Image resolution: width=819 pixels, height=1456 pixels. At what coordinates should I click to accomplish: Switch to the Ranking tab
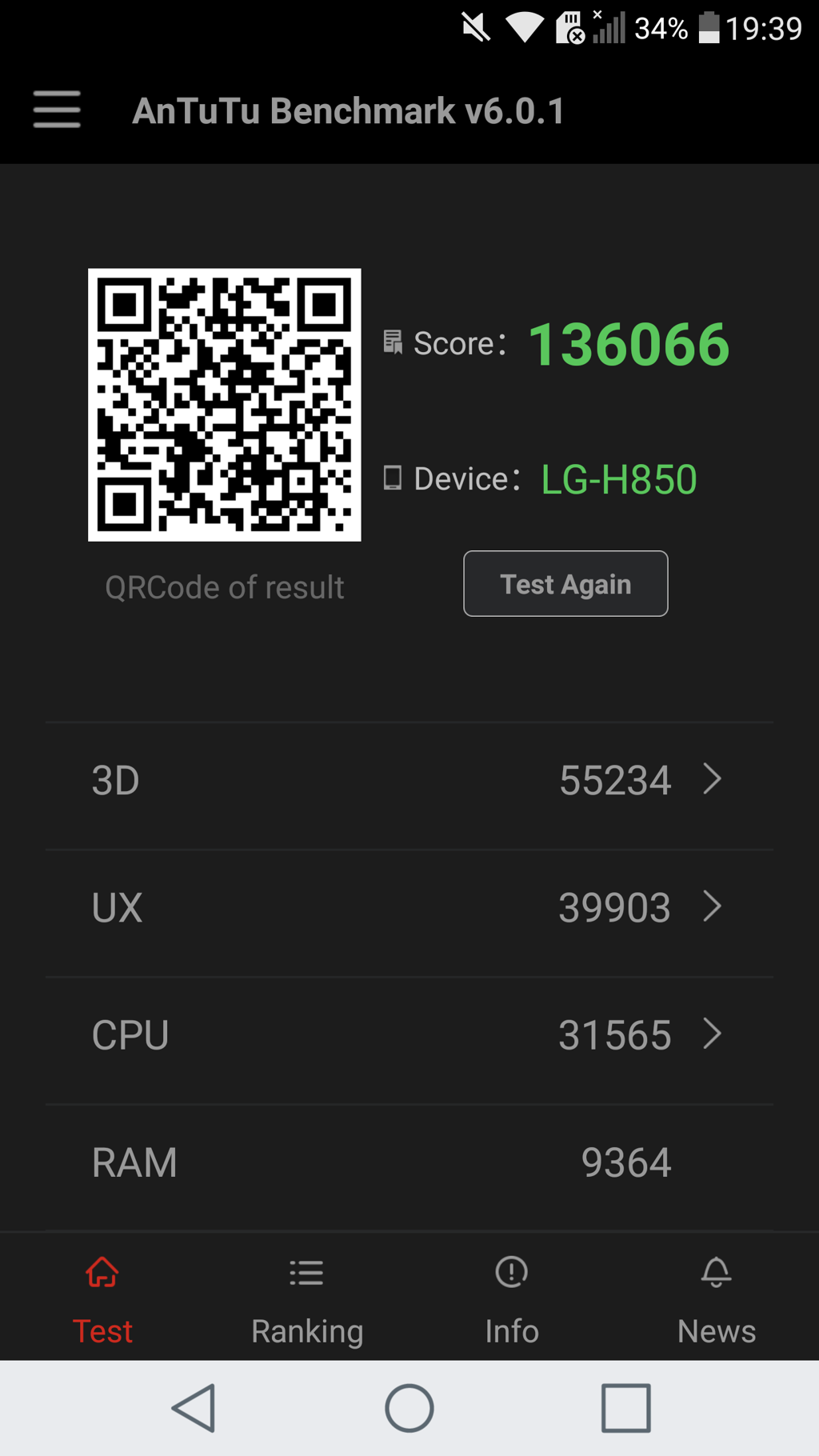click(x=307, y=1298)
